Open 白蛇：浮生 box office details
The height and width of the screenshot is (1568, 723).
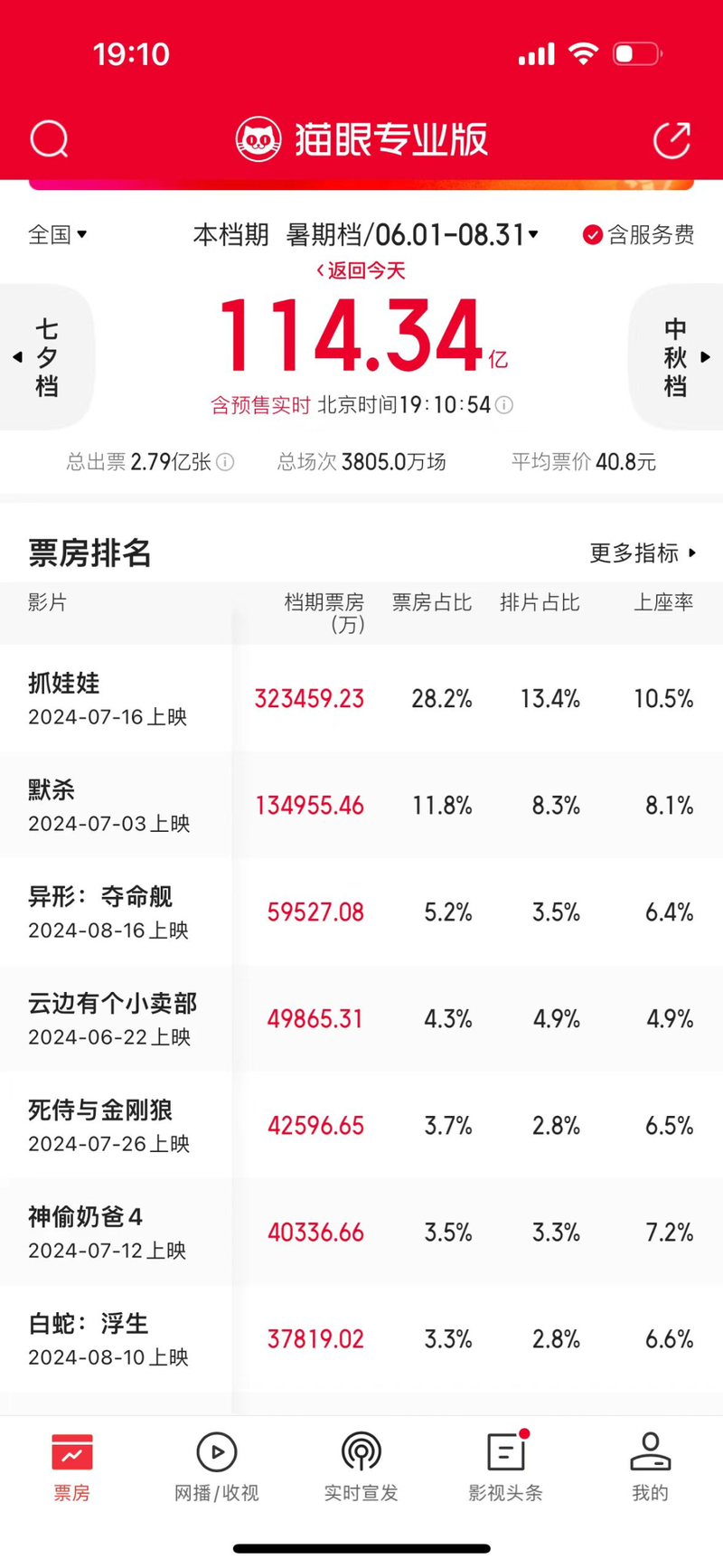[x=361, y=1338]
